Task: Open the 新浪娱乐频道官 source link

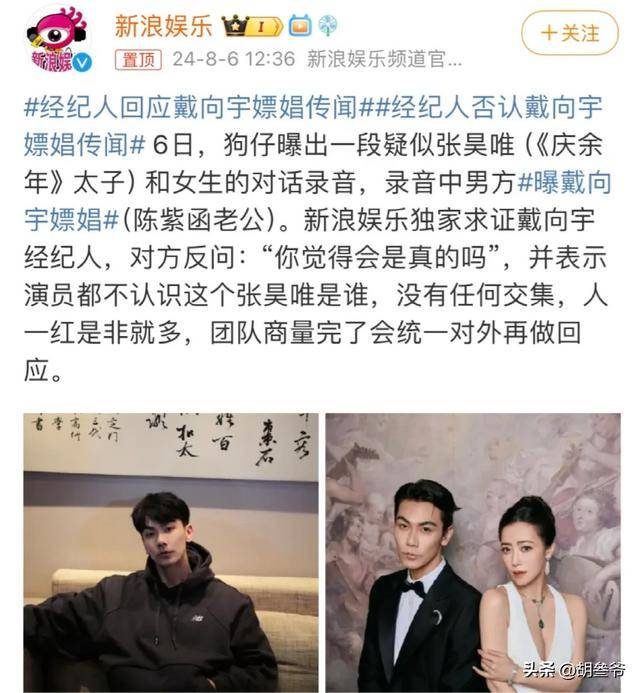Action: pos(377,59)
